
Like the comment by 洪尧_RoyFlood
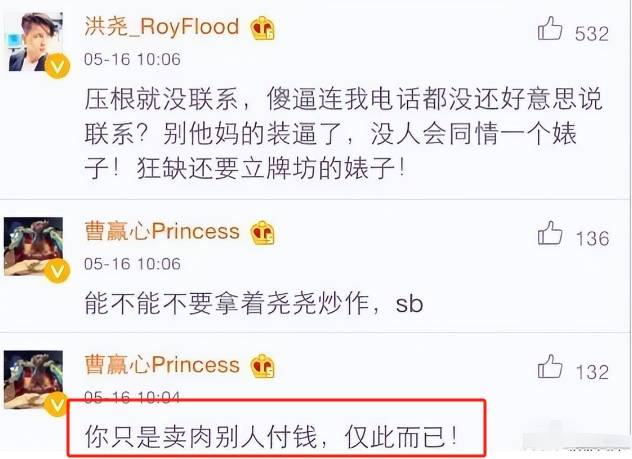(551, 30)
